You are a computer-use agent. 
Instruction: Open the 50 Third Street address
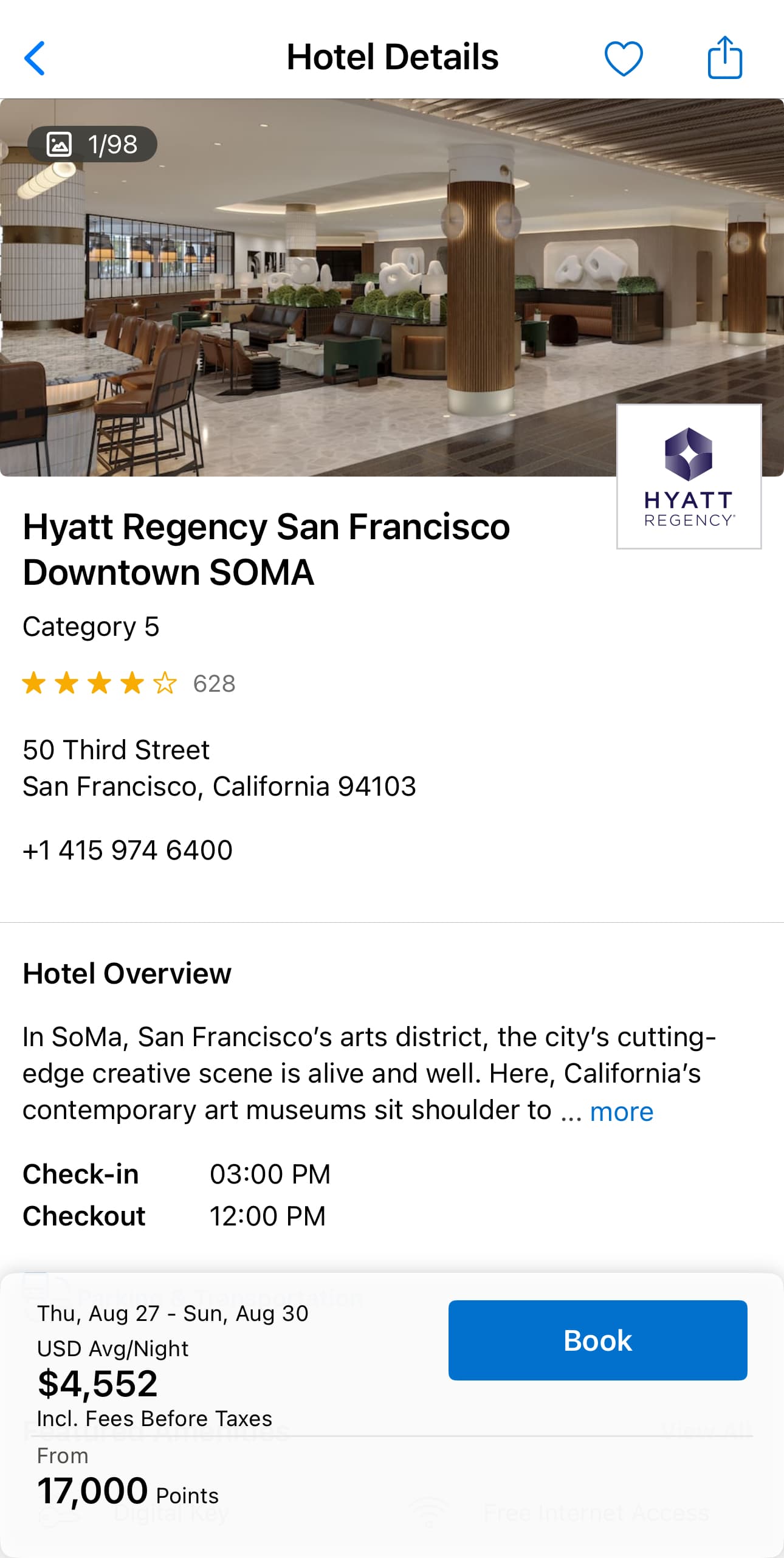click(219, 768)
